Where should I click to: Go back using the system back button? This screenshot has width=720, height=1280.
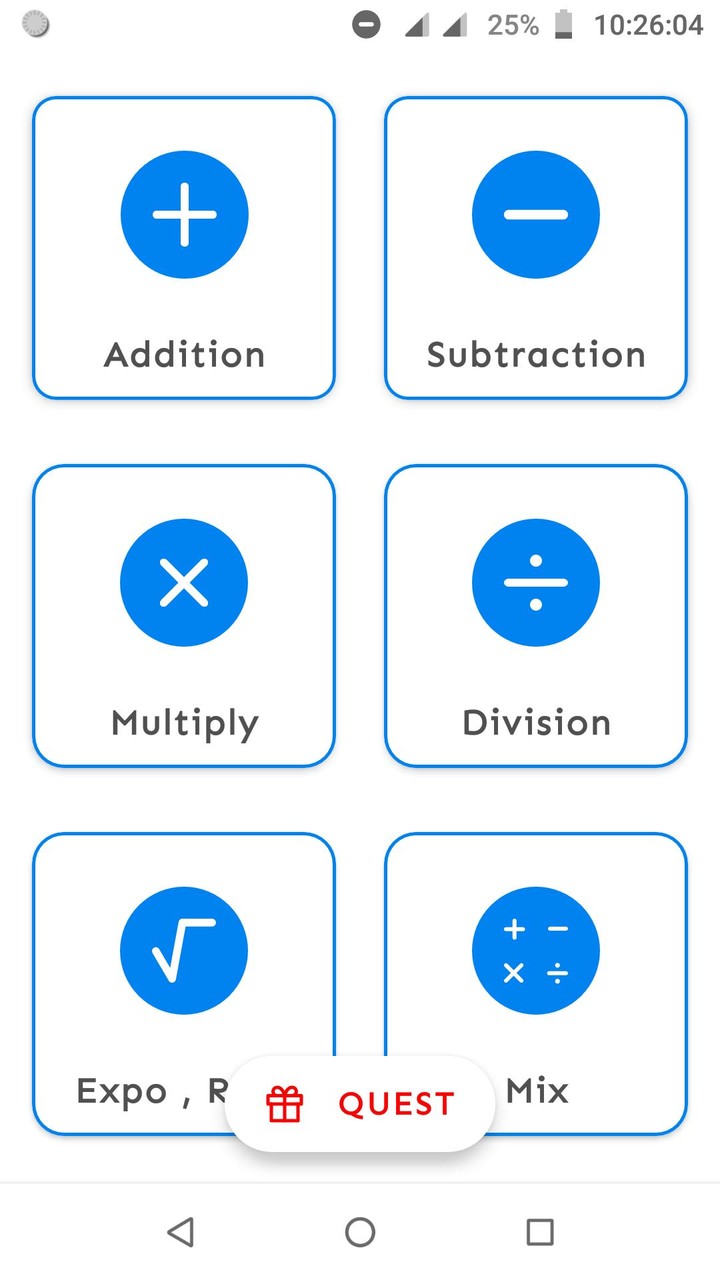tap(180, 1232)
